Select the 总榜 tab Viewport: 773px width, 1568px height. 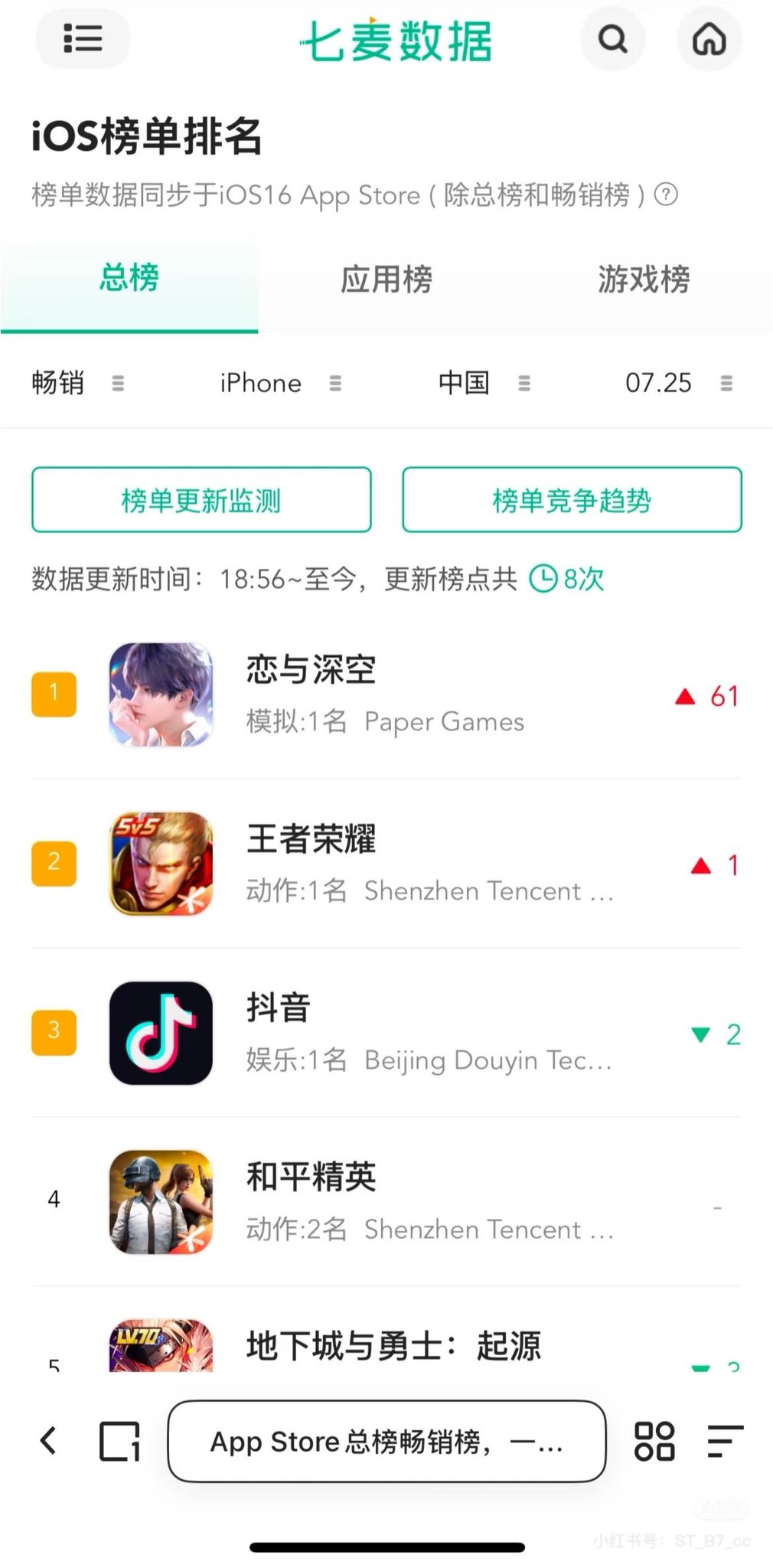[129, 278]
